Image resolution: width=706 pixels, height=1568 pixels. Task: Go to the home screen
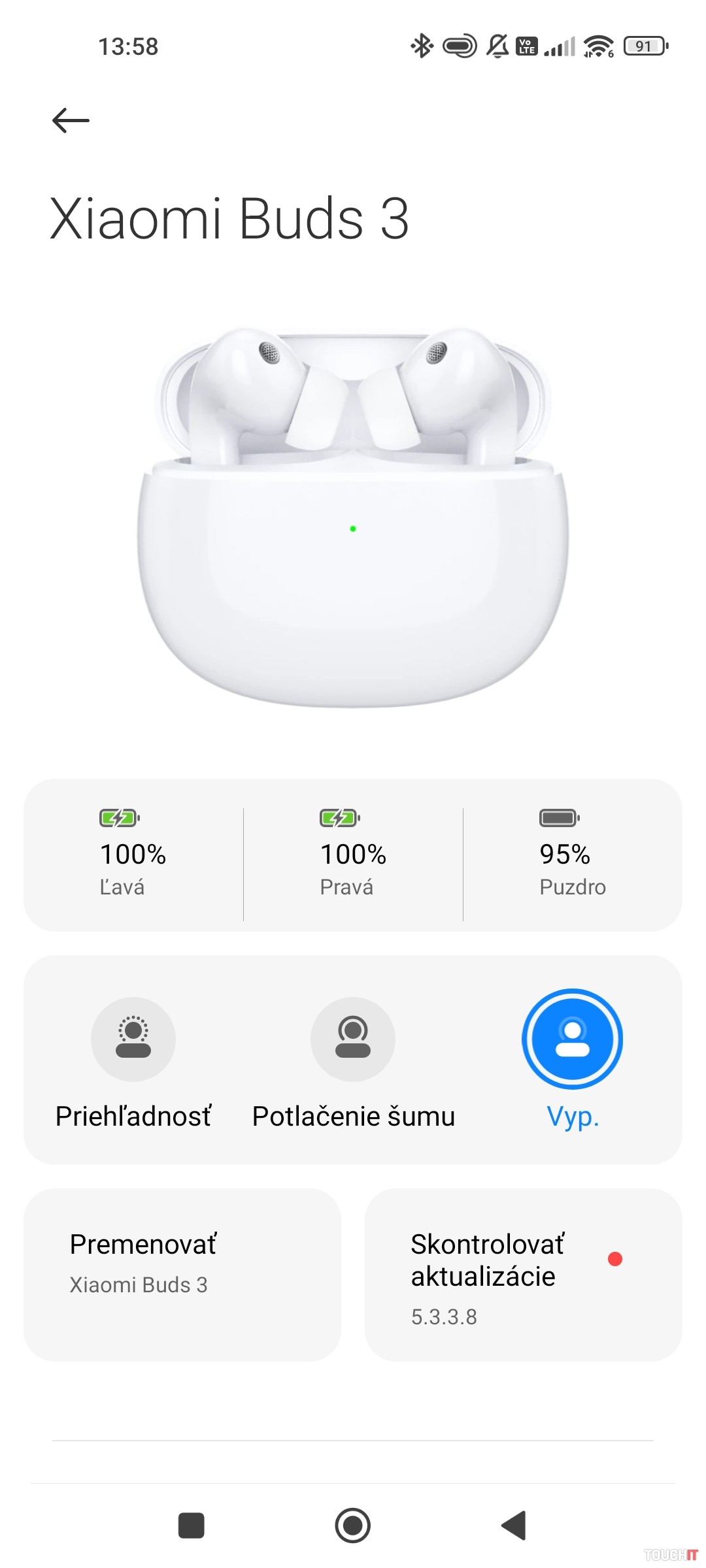[x=353, y=1526]
